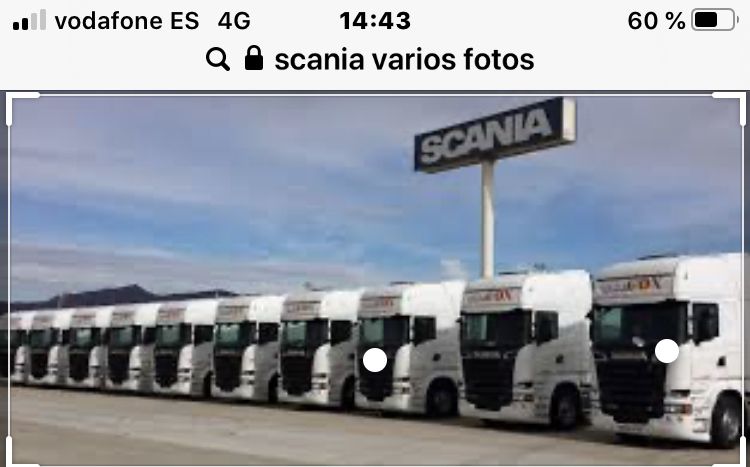This screenshot has width=750, height=467.
Task: Select the white dot on the middle truck
Action: (375, 360)
